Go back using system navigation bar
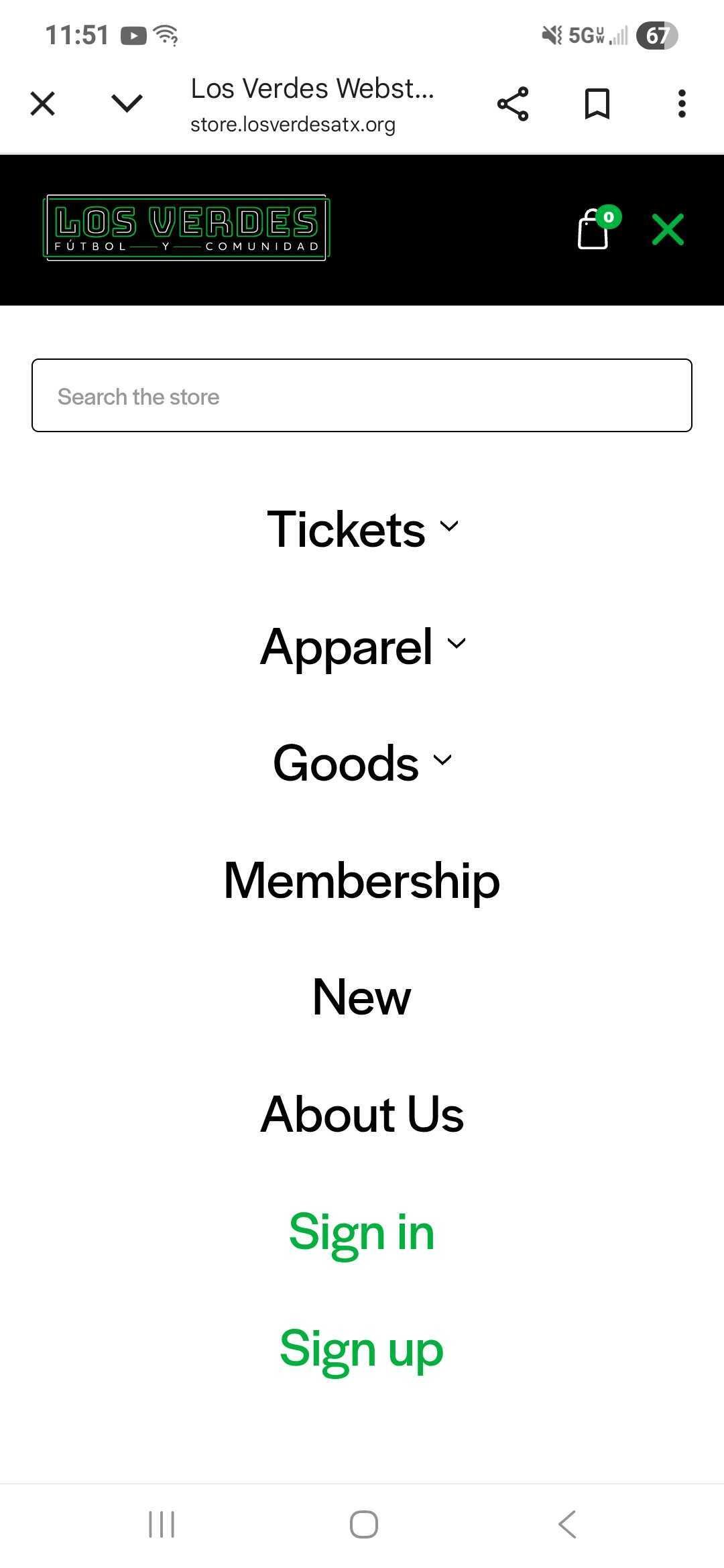The image size is (724, 1568). (567, 1524)
